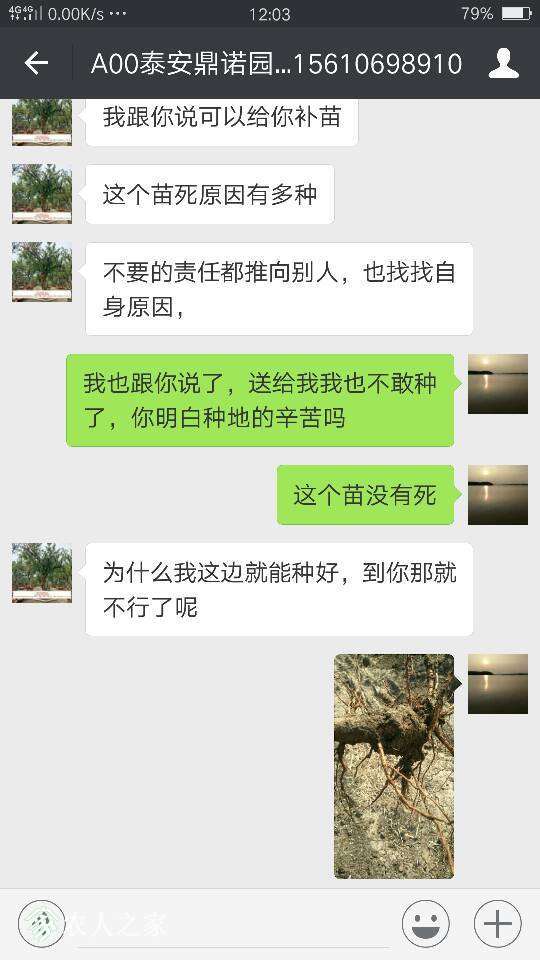
Task: Tap the message text input field
Action: 233,924
